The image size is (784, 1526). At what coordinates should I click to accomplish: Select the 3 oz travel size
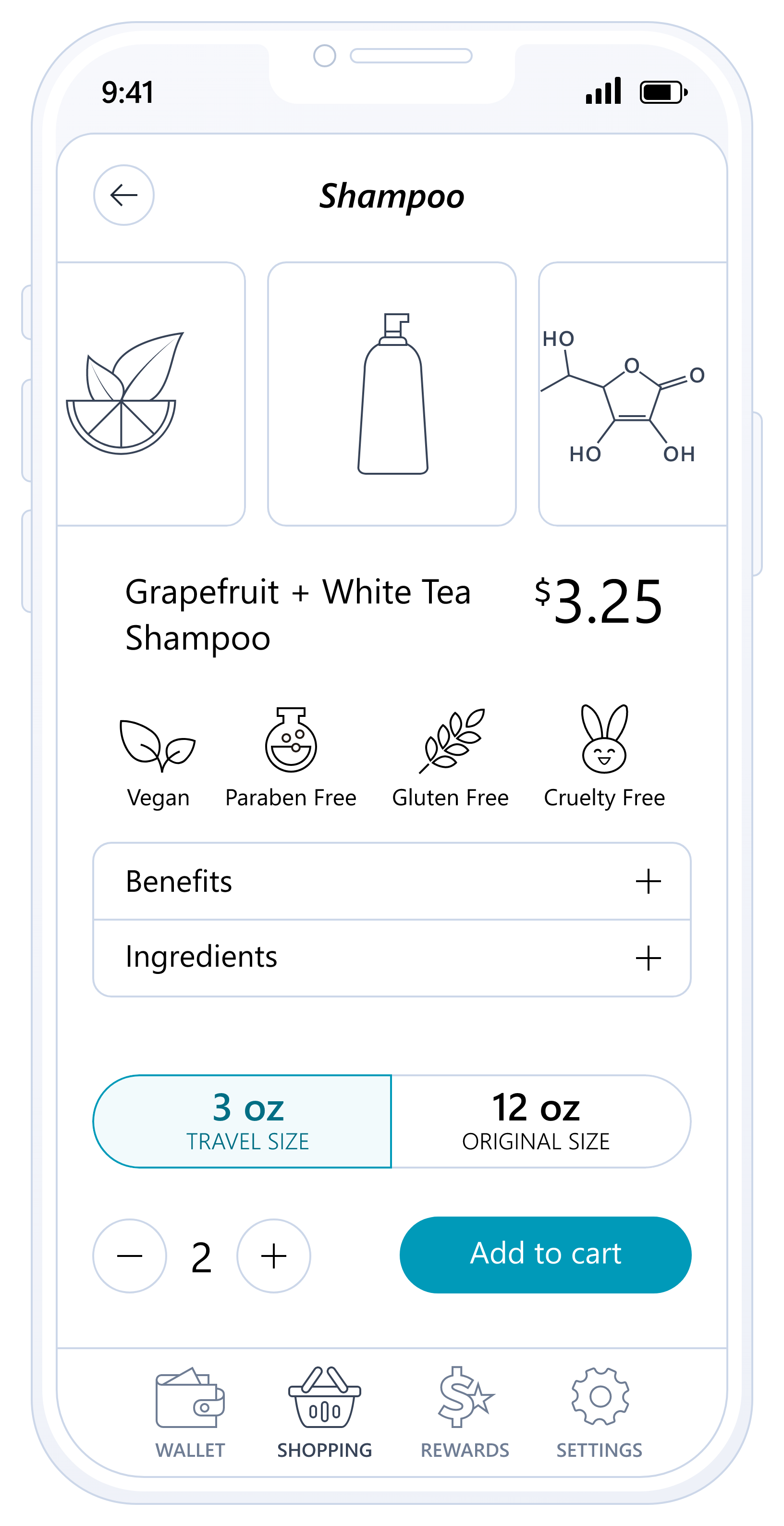[243, 1121]
